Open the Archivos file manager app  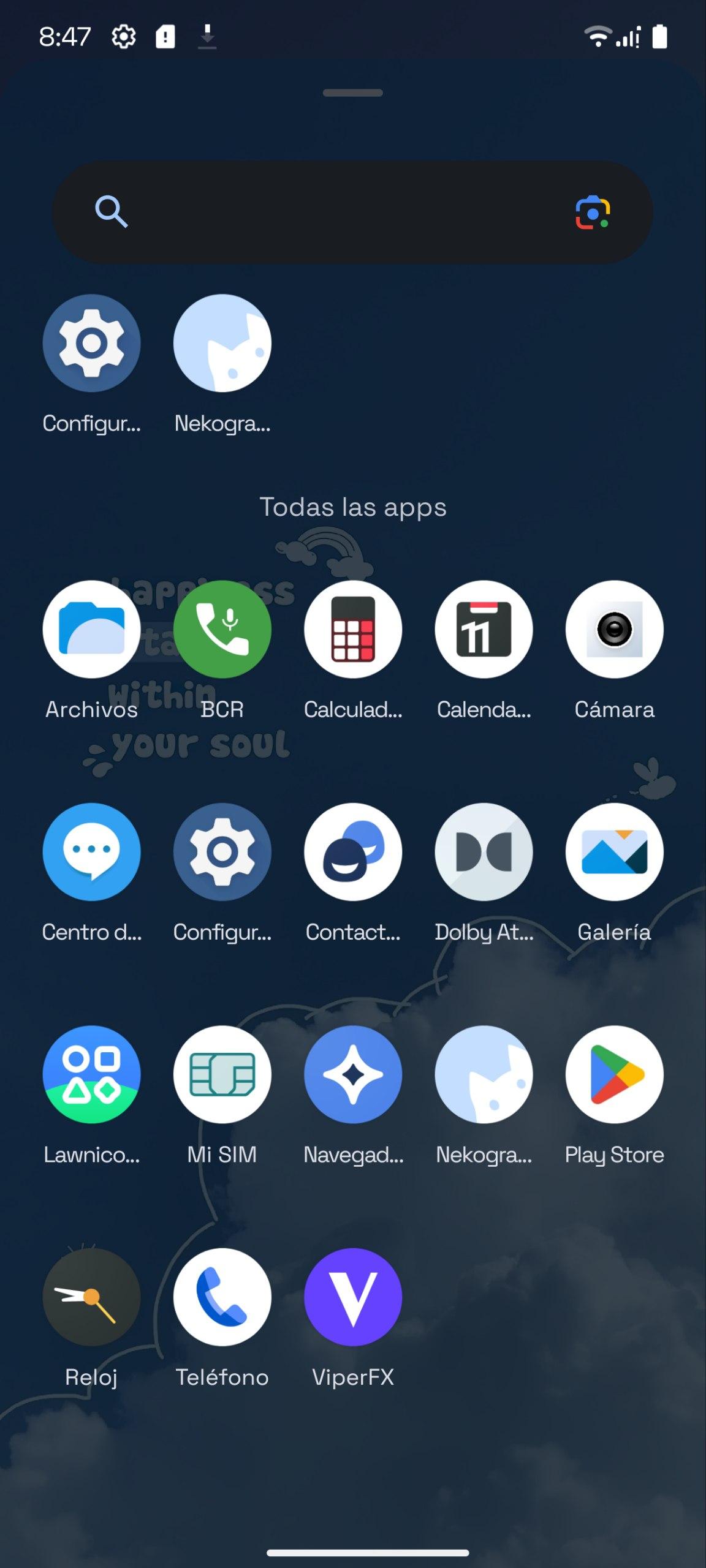pyautogui.click(x=91, y=629)
